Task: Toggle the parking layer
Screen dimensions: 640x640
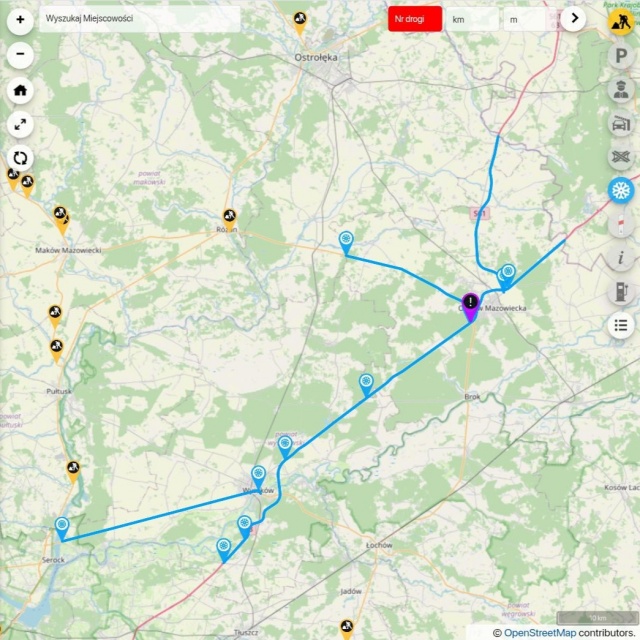Action: pos(621,55)
